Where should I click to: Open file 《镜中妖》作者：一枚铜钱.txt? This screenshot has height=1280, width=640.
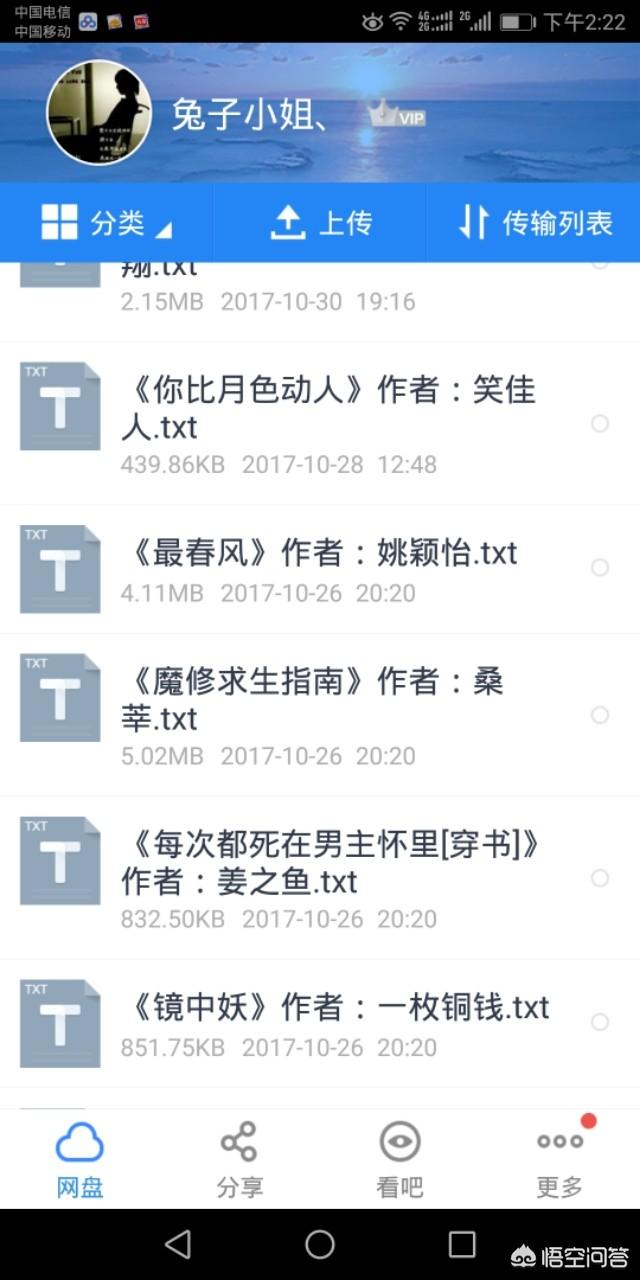[320, 1023]
